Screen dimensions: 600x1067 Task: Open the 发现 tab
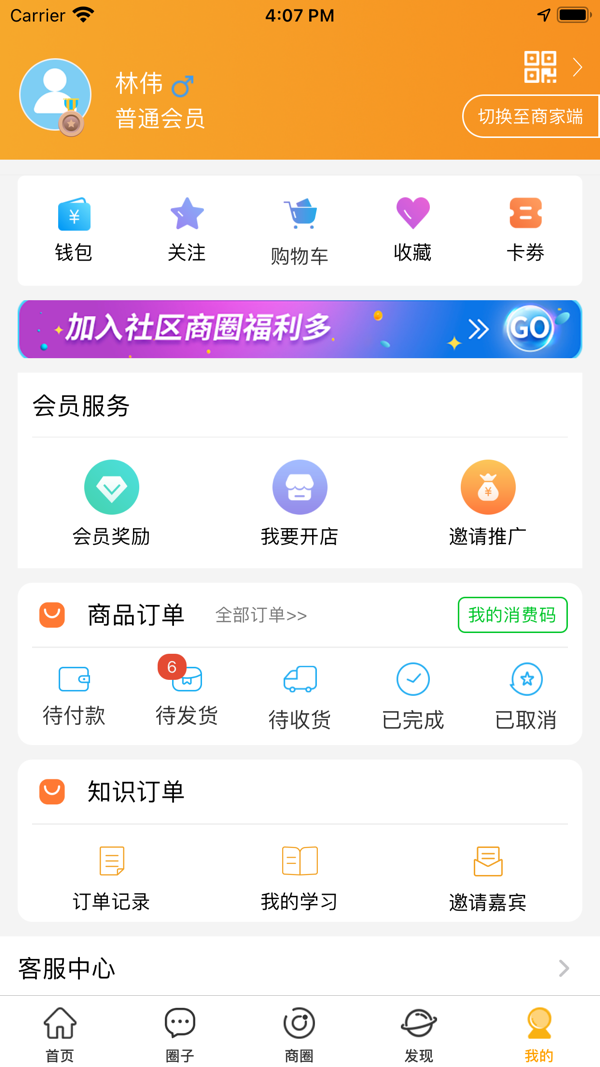click(x=419, y=1034)
